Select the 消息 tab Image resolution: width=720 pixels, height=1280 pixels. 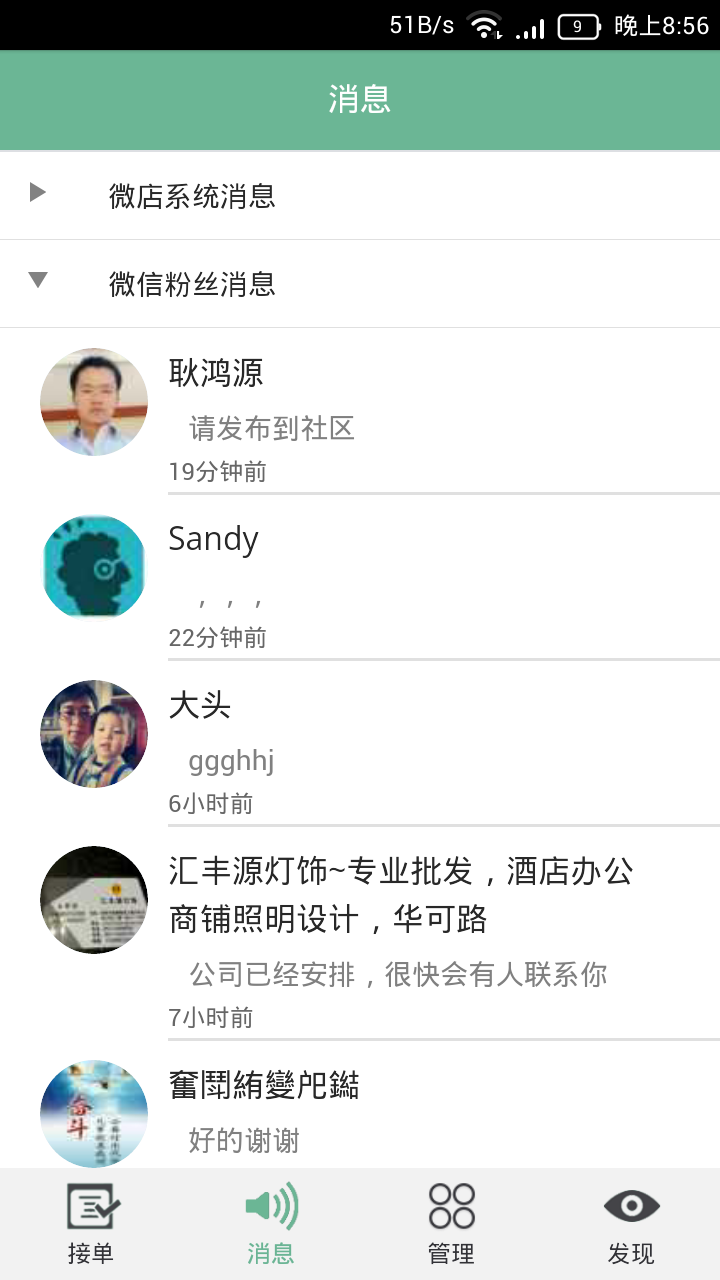(270, 1224)
